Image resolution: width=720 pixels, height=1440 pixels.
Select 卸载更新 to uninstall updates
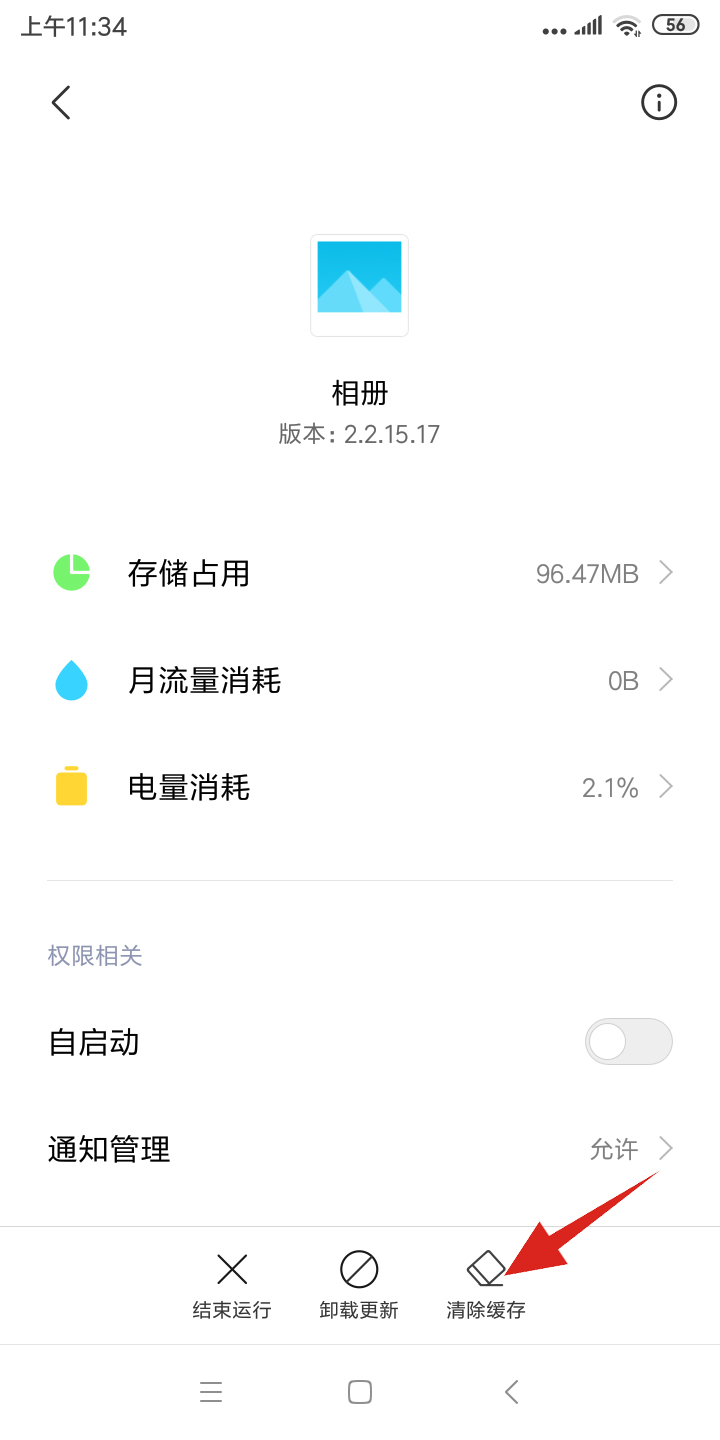point(359,1285)
